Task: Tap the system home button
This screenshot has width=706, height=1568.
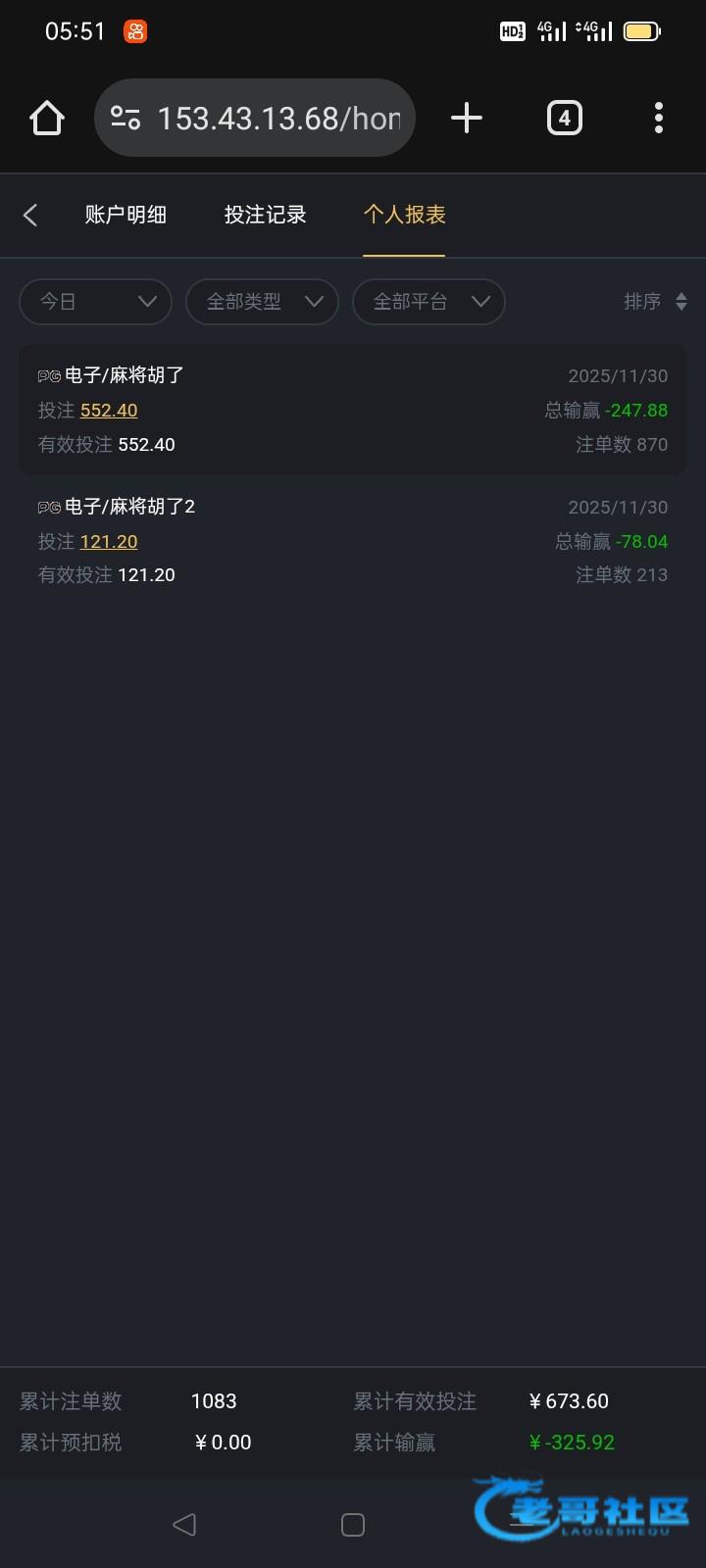Action: (x=353, y=1524)
